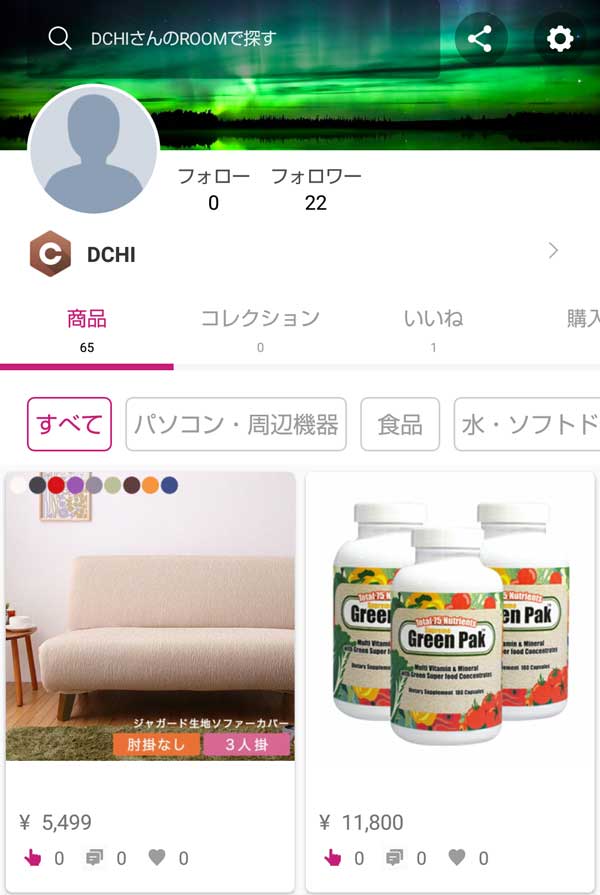Filter by パソコン・周辺機器 category

tap(236, 424)
